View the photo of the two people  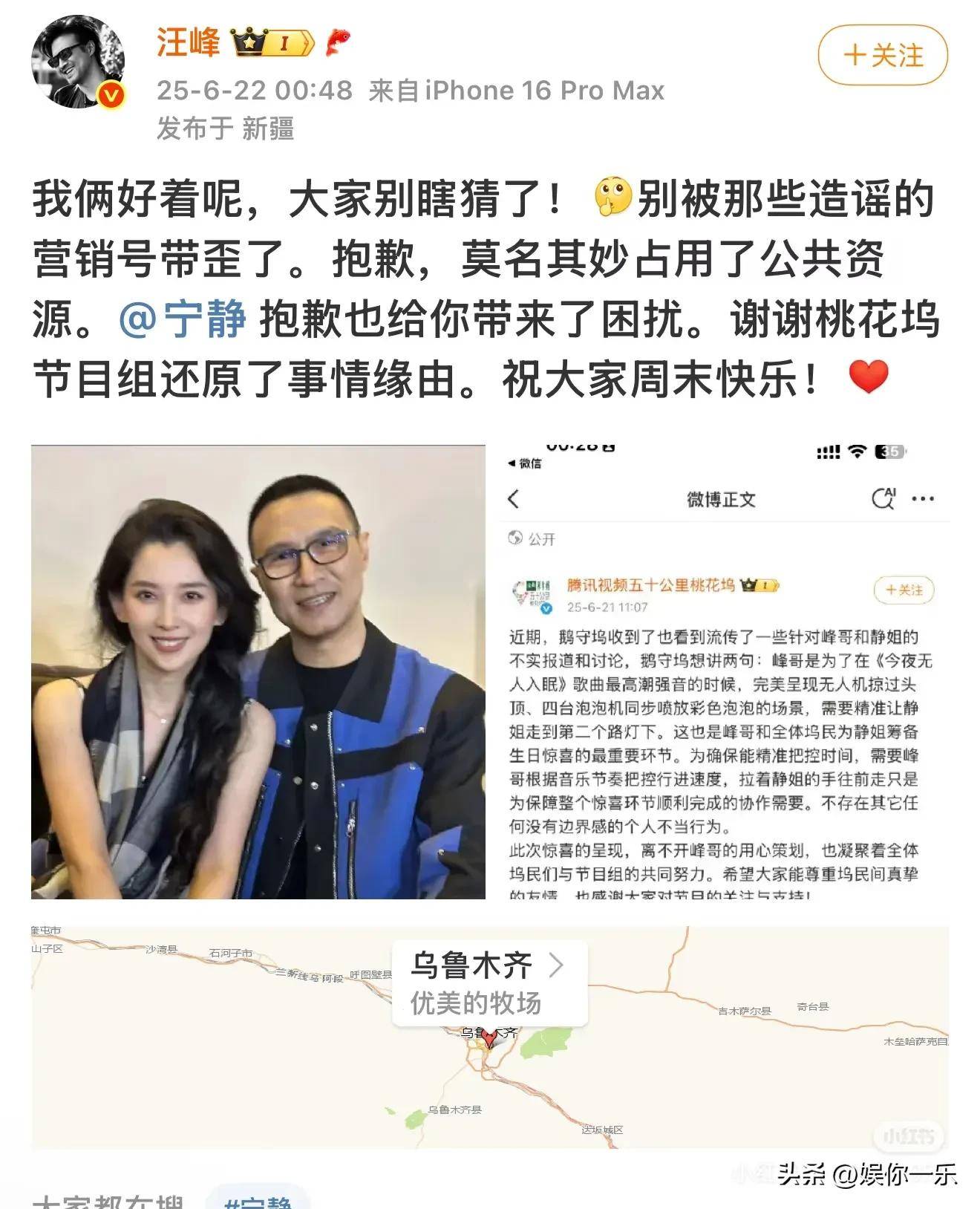258,672
